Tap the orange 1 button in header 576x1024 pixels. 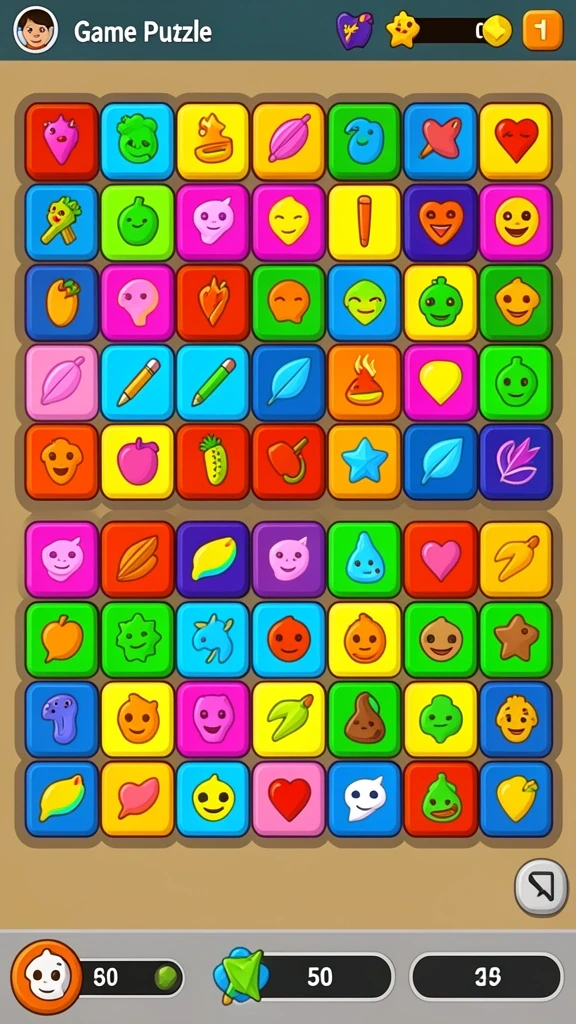(x=542, y=30)
